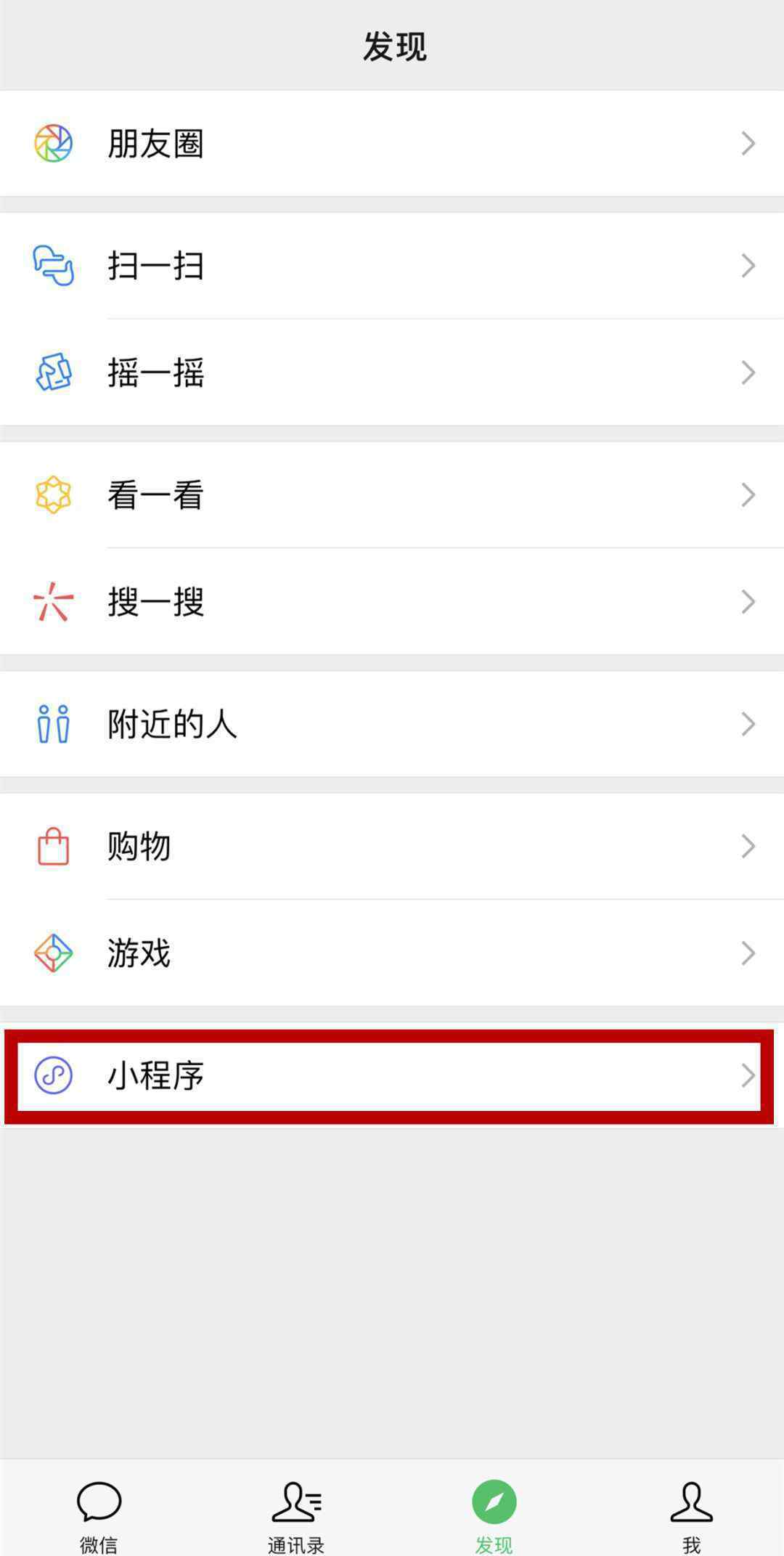Open the 游戏 games row
Image resolution: width=784 pixels, height=1556 pixels.
[392, 953]
